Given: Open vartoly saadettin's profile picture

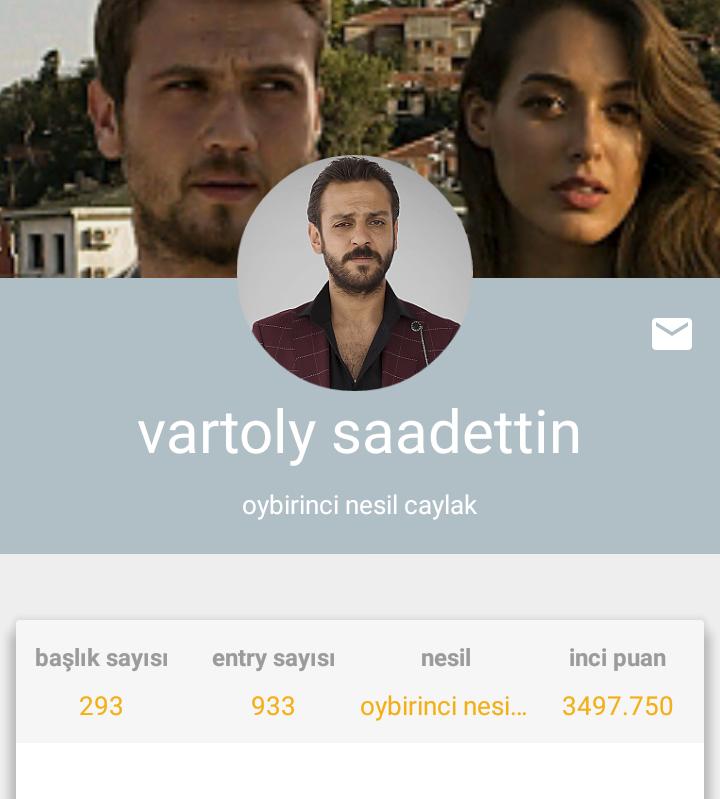Looking at the screenshot, I should pyautogui.click(x=355, y=273).
